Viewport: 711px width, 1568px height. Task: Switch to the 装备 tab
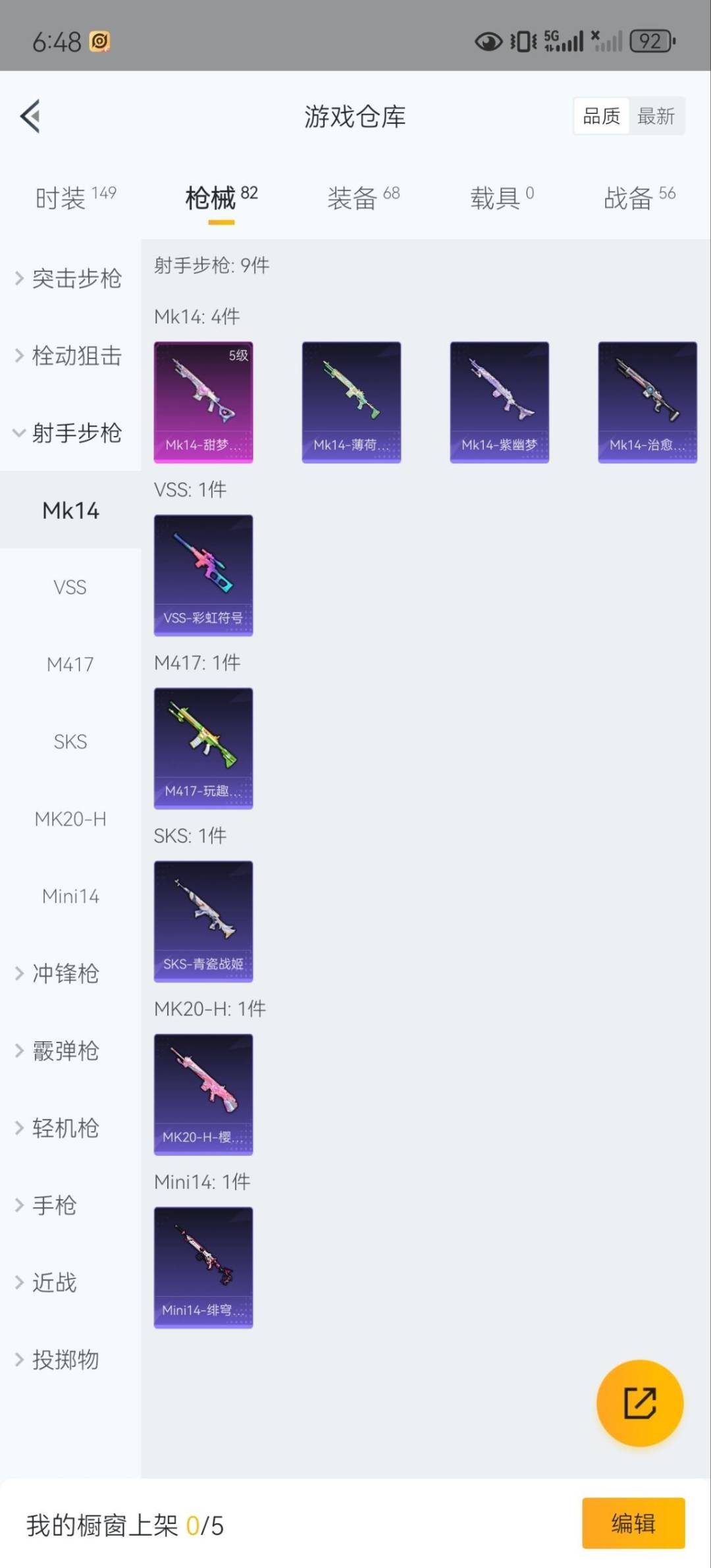363,198
